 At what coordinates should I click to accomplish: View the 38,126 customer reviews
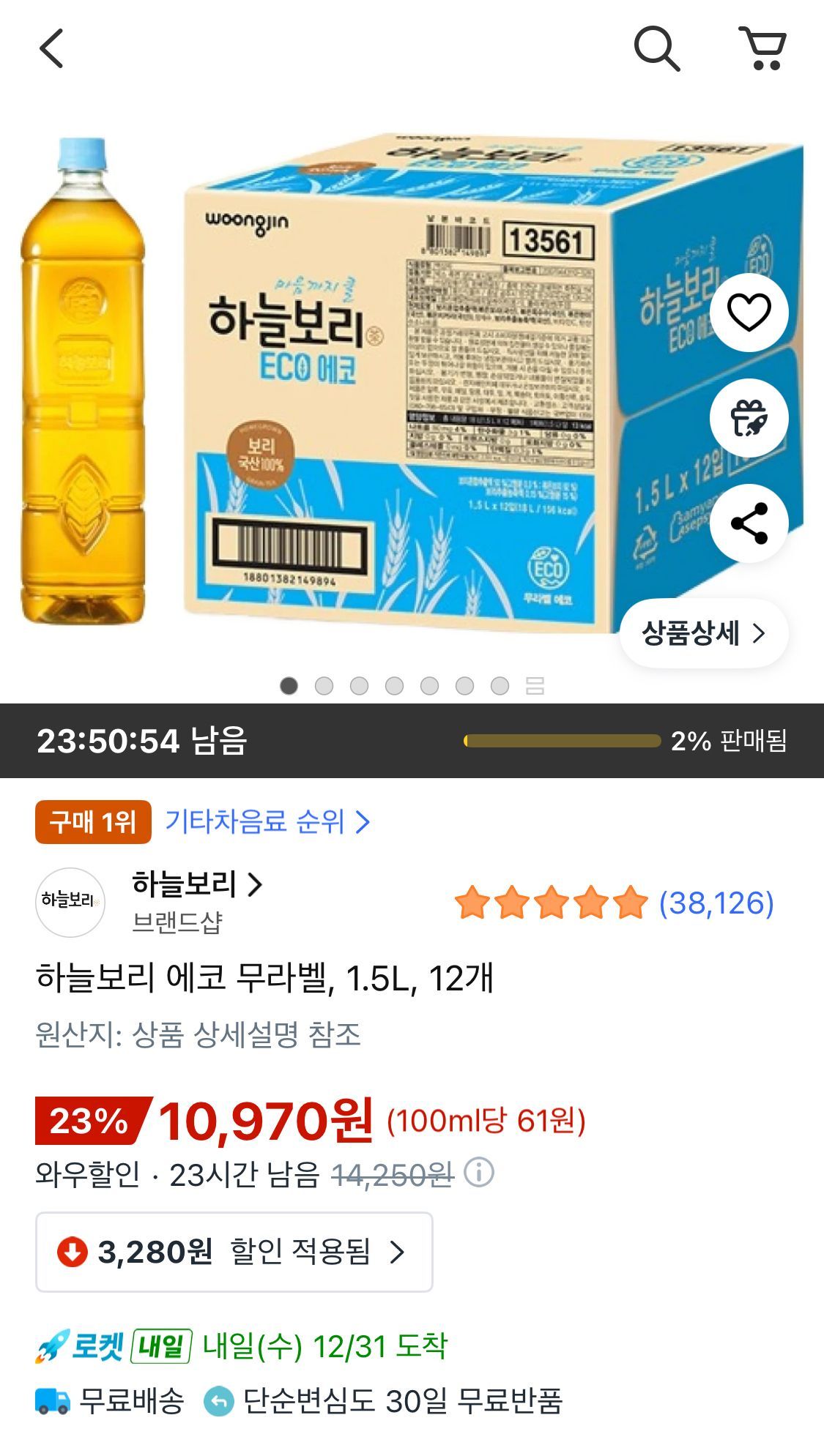click(x=716, y=903)
